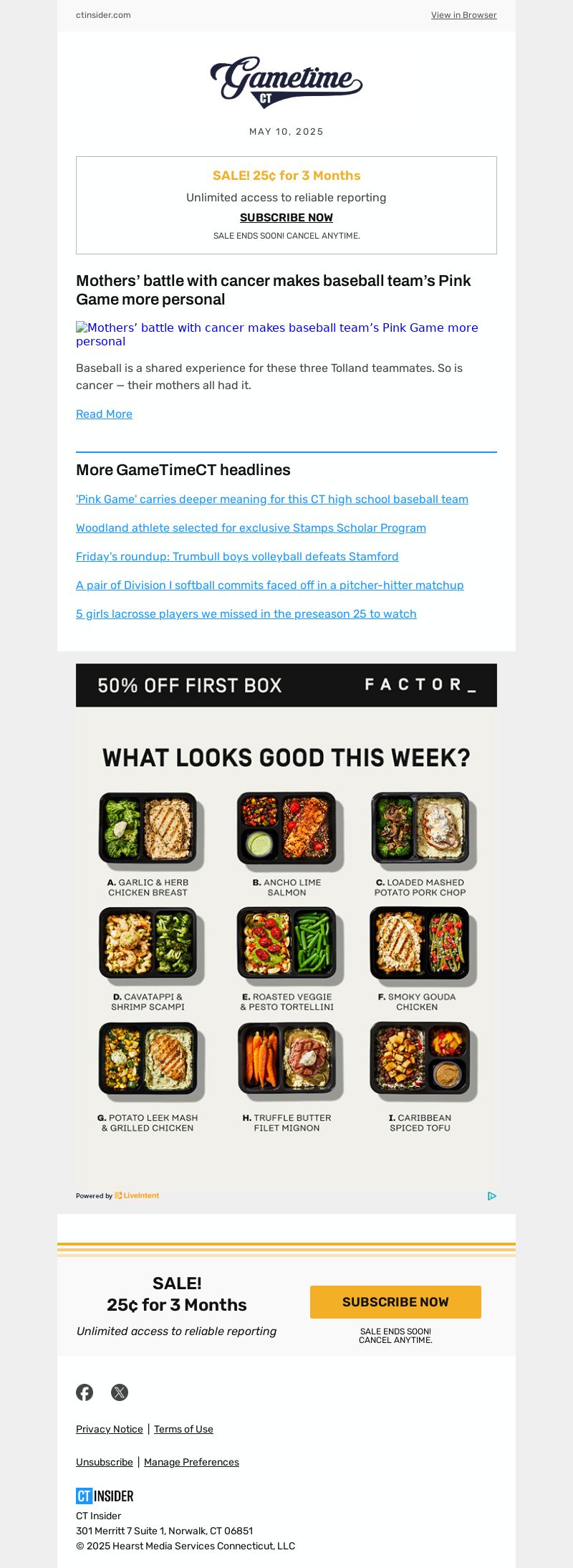This screenshot has width=573, height=1568.
Task: Read about the Woodland athlete Stamps Scholar
Action: tap(251, 527)
